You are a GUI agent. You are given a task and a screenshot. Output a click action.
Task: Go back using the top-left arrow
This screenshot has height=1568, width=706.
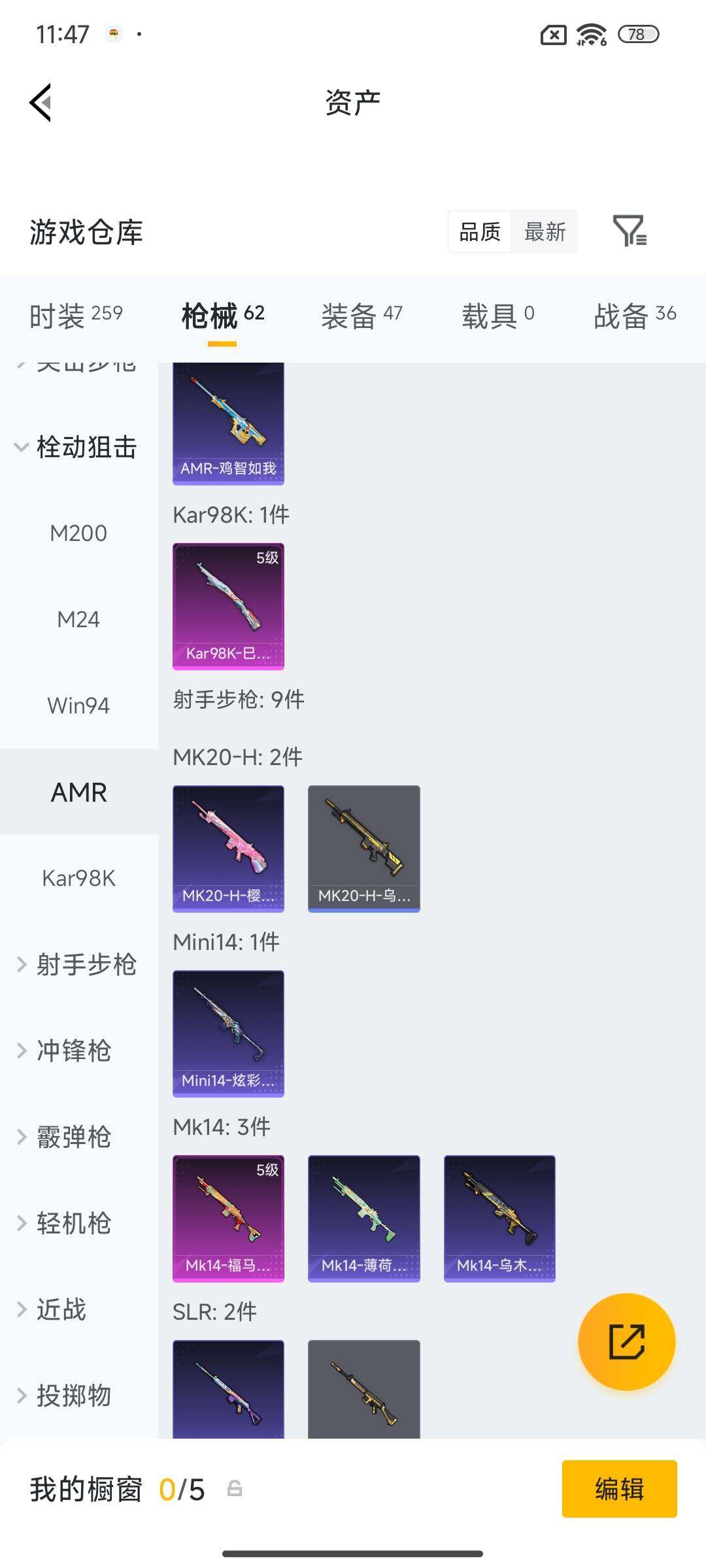[39, 101]
